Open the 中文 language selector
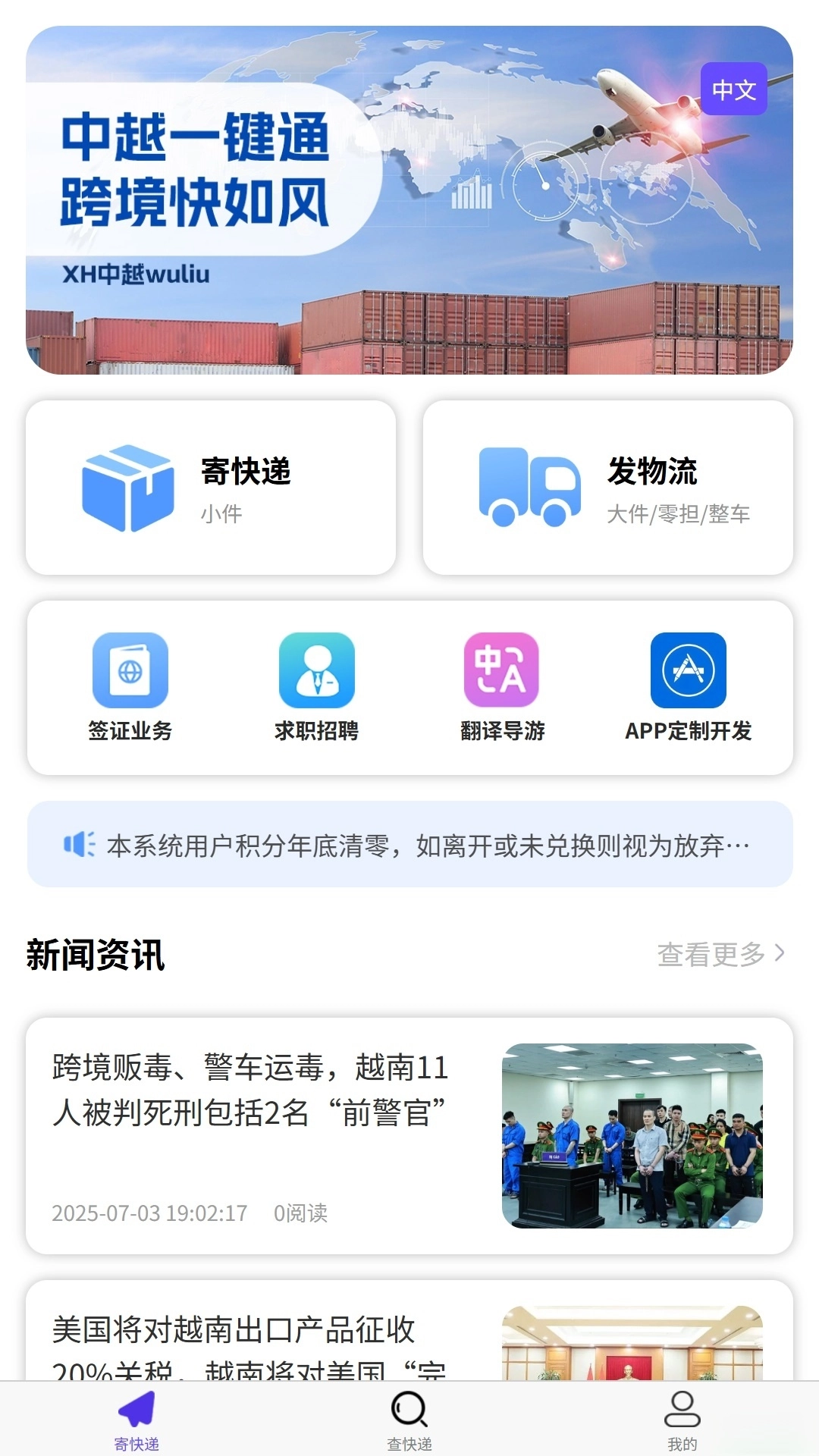Viewport: 819px width, 1456px height. pyautogui.click(x=733, y=90)
